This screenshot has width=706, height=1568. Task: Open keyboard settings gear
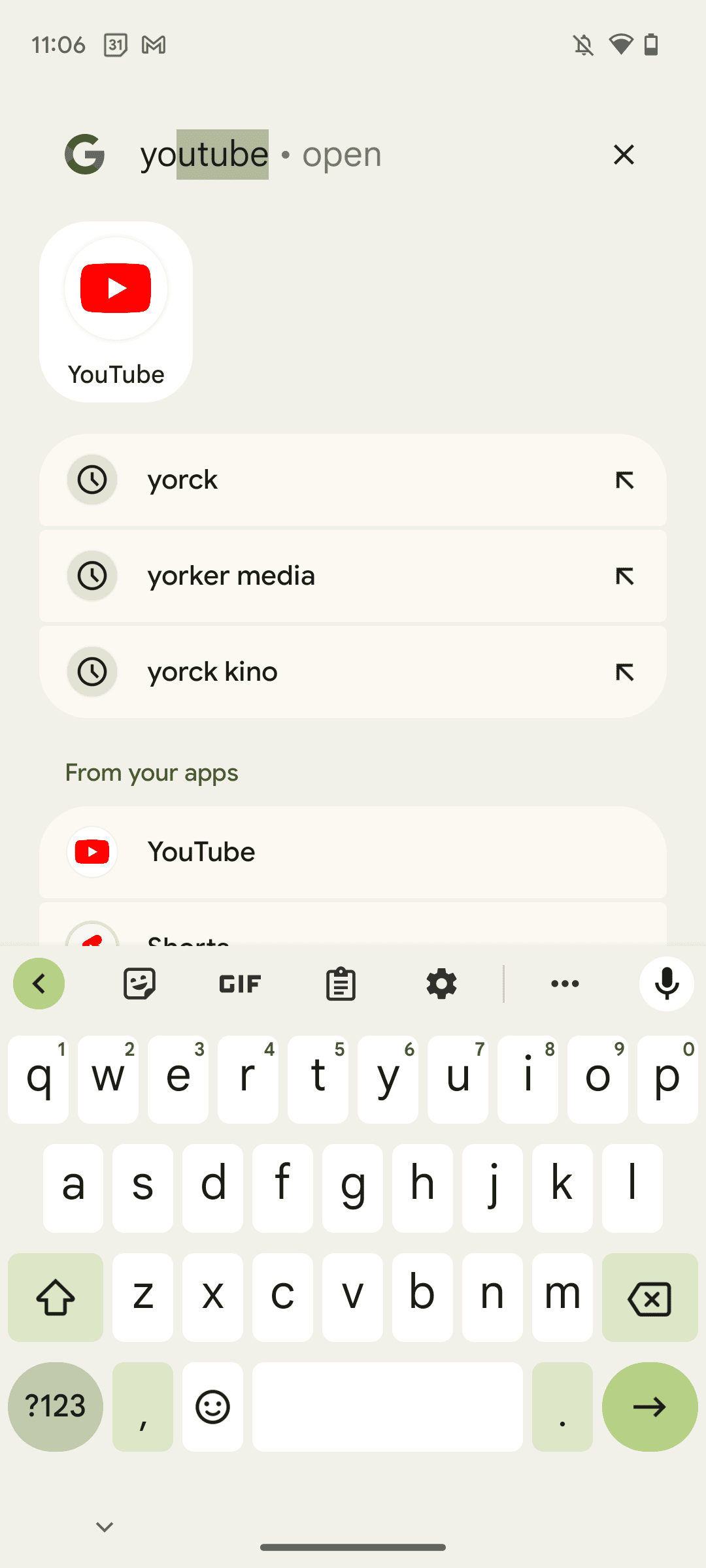coord(441,984)
